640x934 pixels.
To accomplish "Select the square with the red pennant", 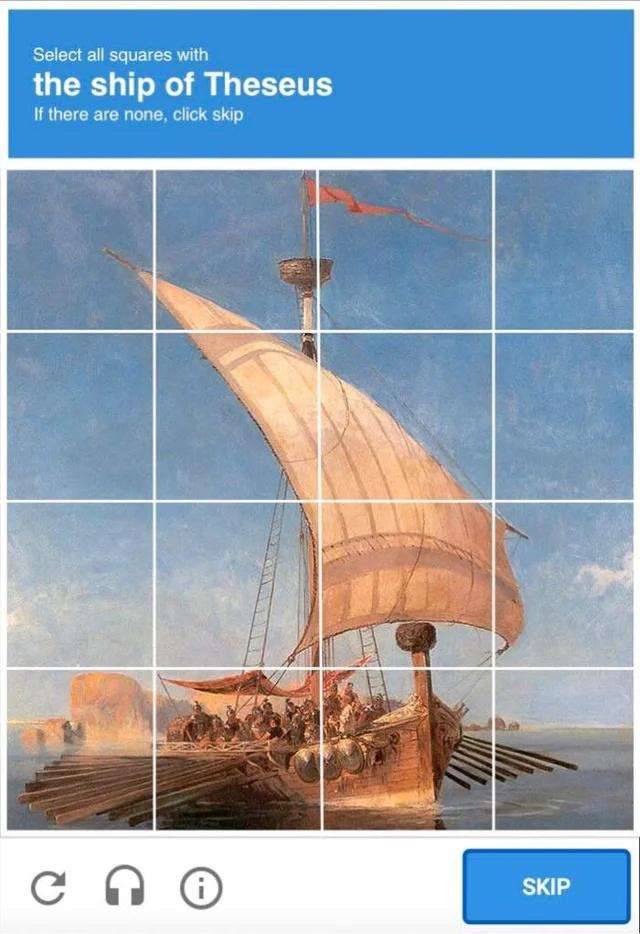I will [x=405, y=250].
